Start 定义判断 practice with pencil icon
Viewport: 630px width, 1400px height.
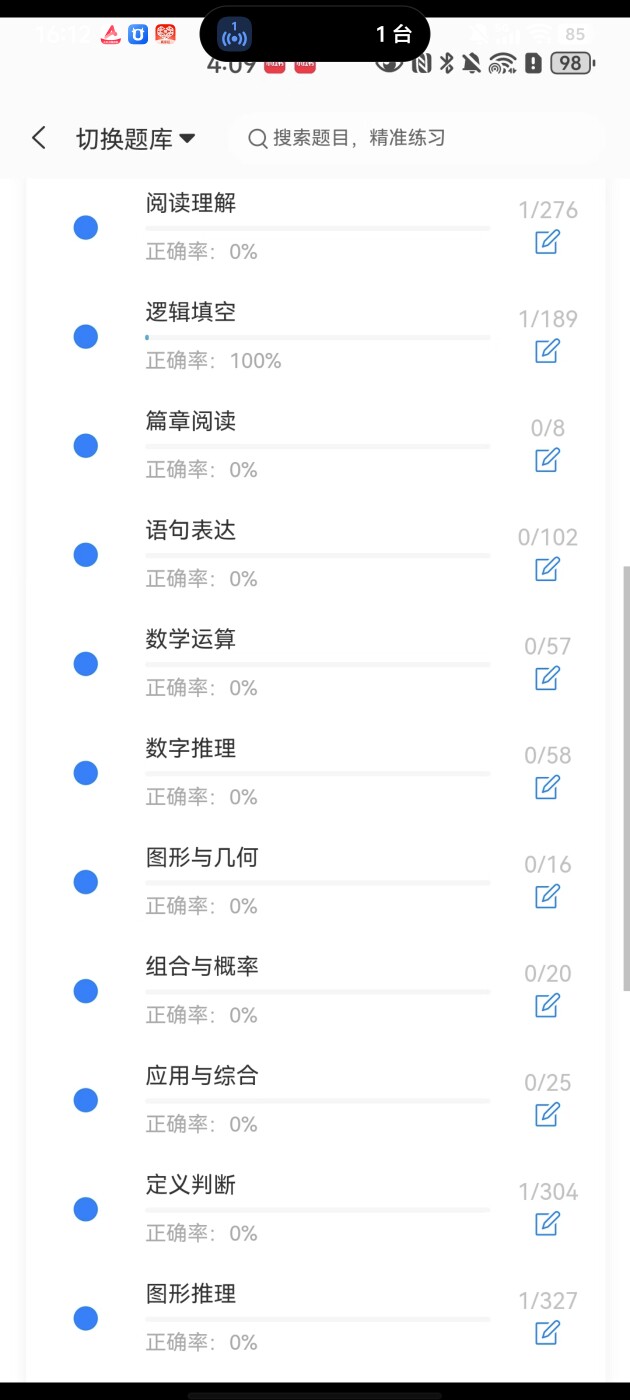547,1223
